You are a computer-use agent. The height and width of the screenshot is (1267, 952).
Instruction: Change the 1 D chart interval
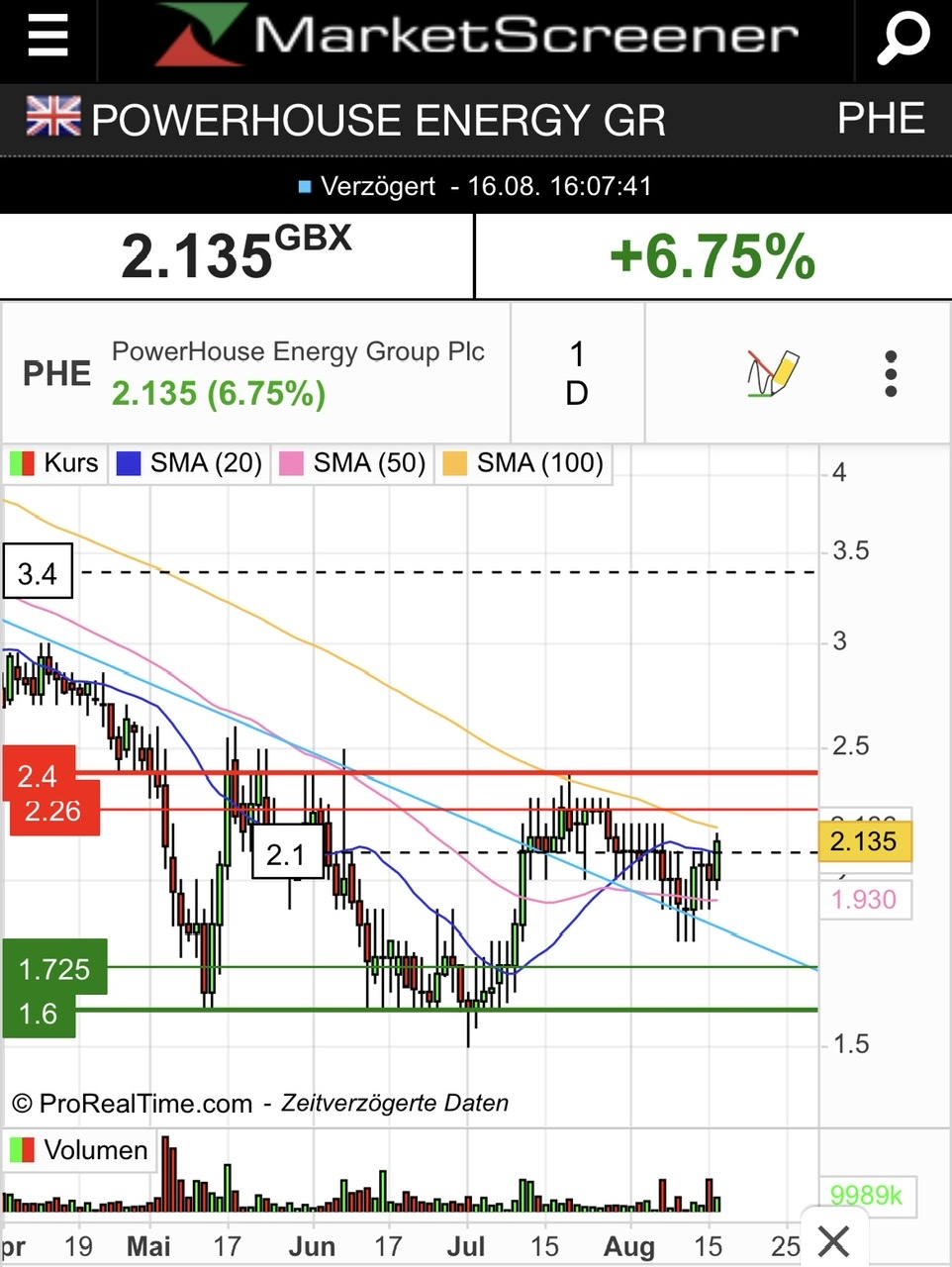tap(576, 373)
